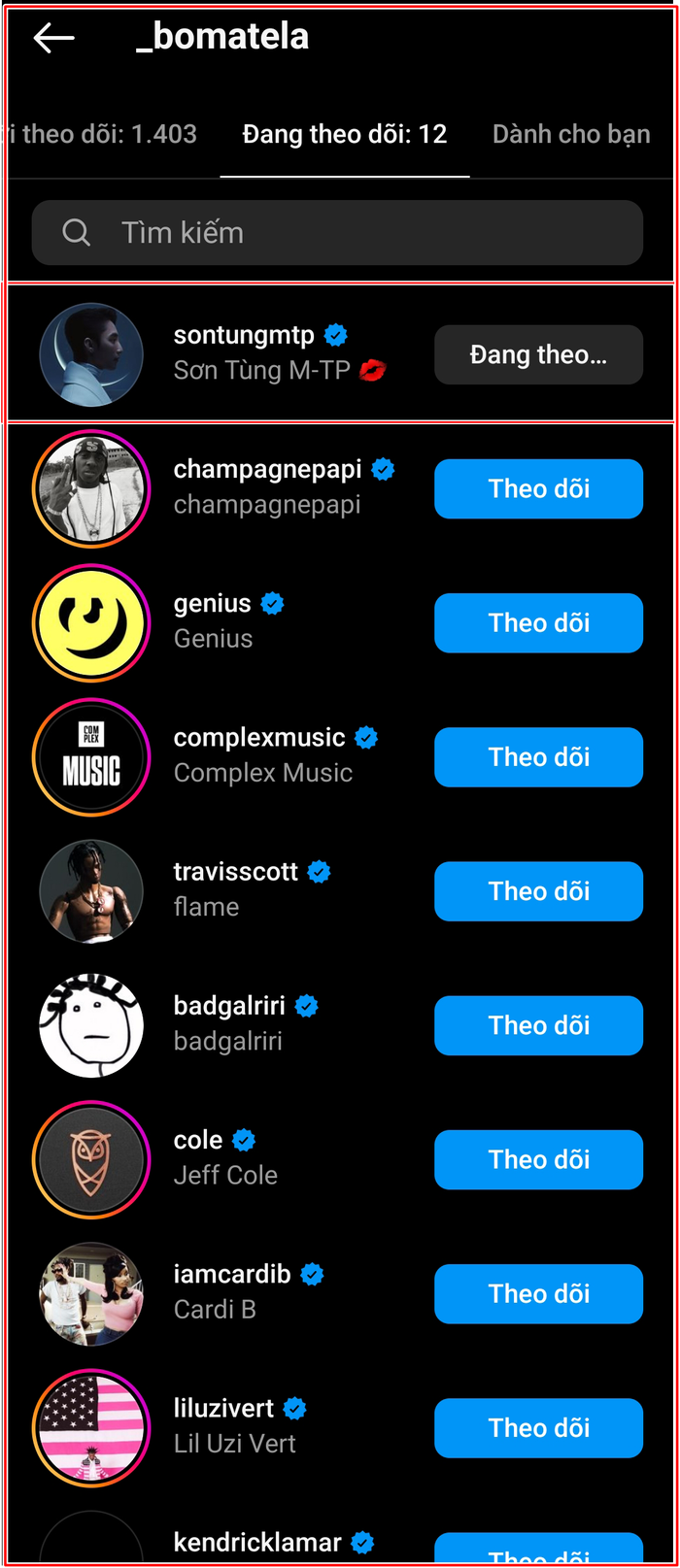
Task: View champagnepapi's story from avatar
Action: point(91,488)
